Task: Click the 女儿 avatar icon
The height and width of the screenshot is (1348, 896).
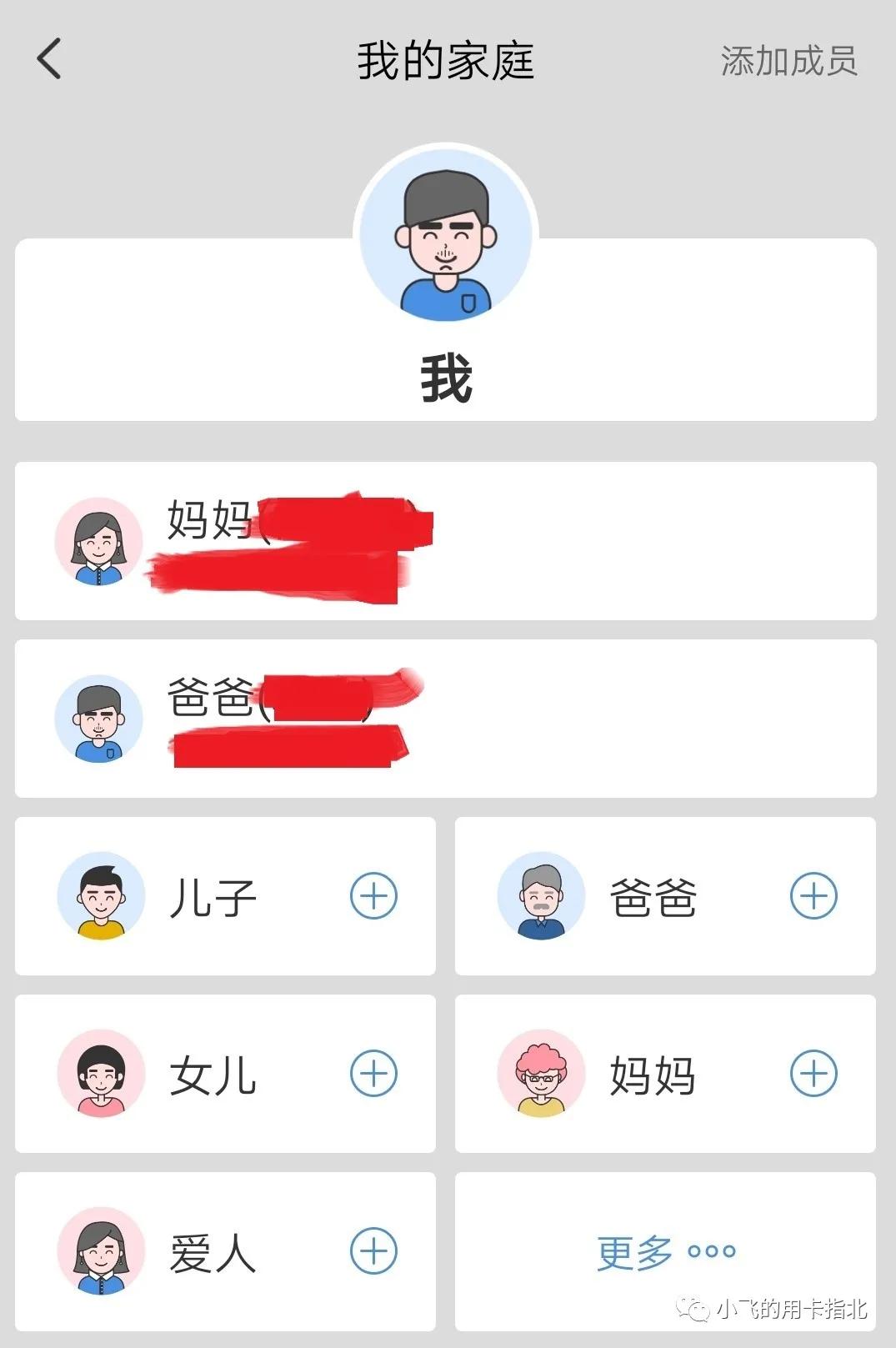Action: 100,1074
